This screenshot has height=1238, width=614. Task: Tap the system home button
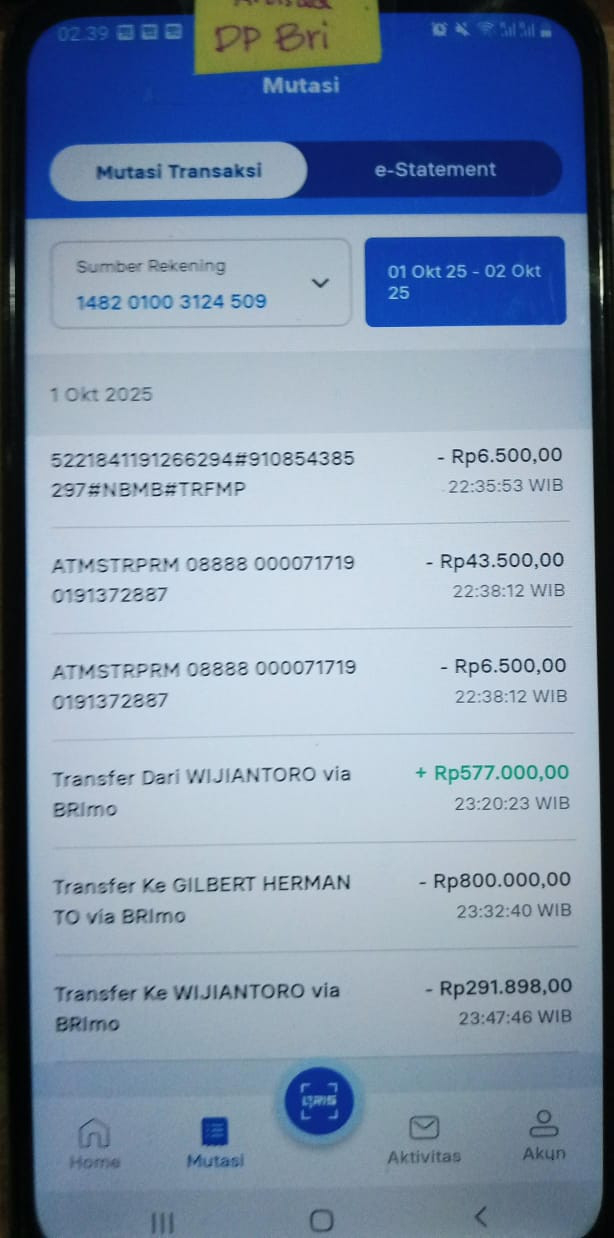[321, 1220]
